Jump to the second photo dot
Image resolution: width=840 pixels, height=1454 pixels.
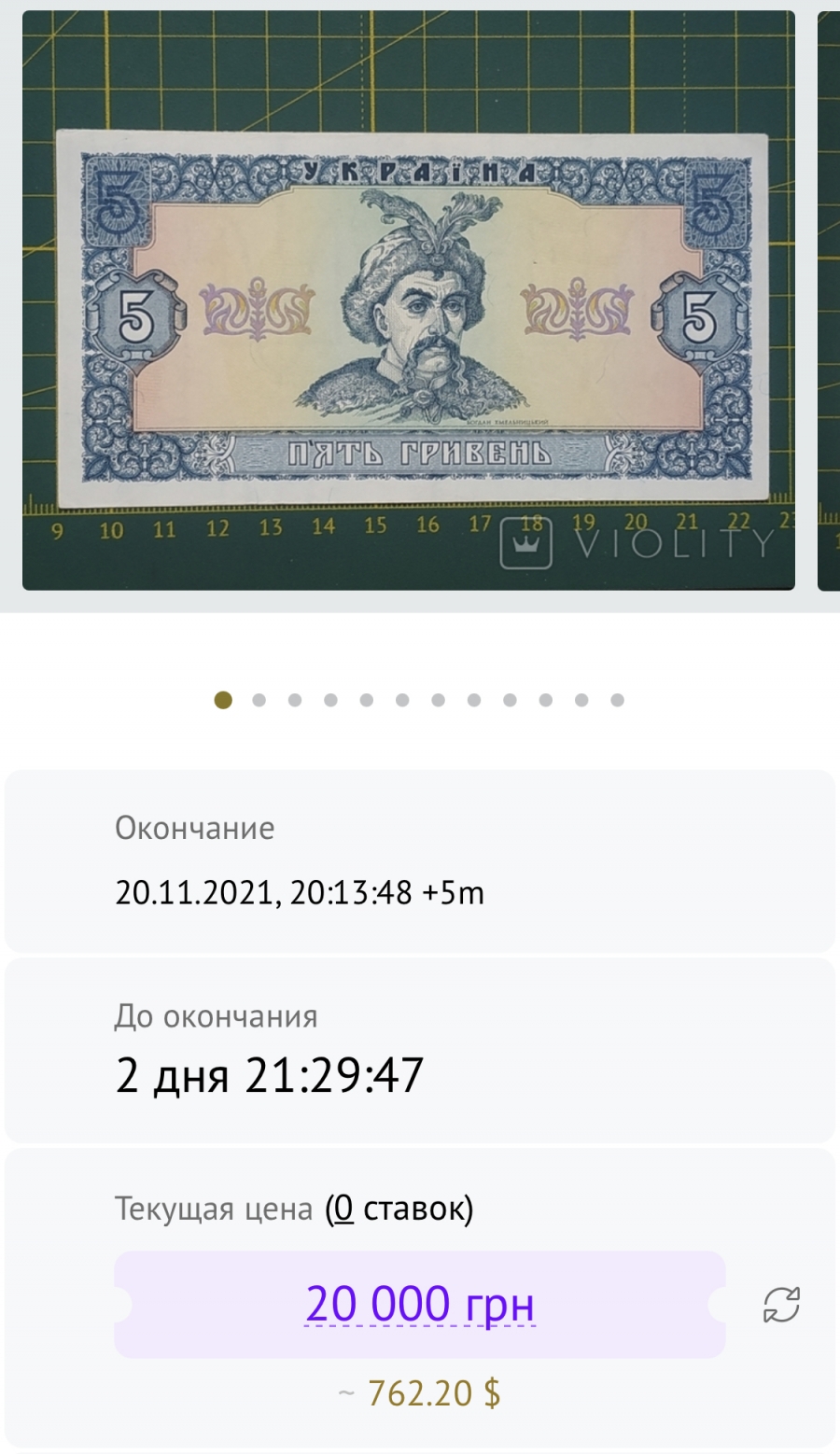259,700
